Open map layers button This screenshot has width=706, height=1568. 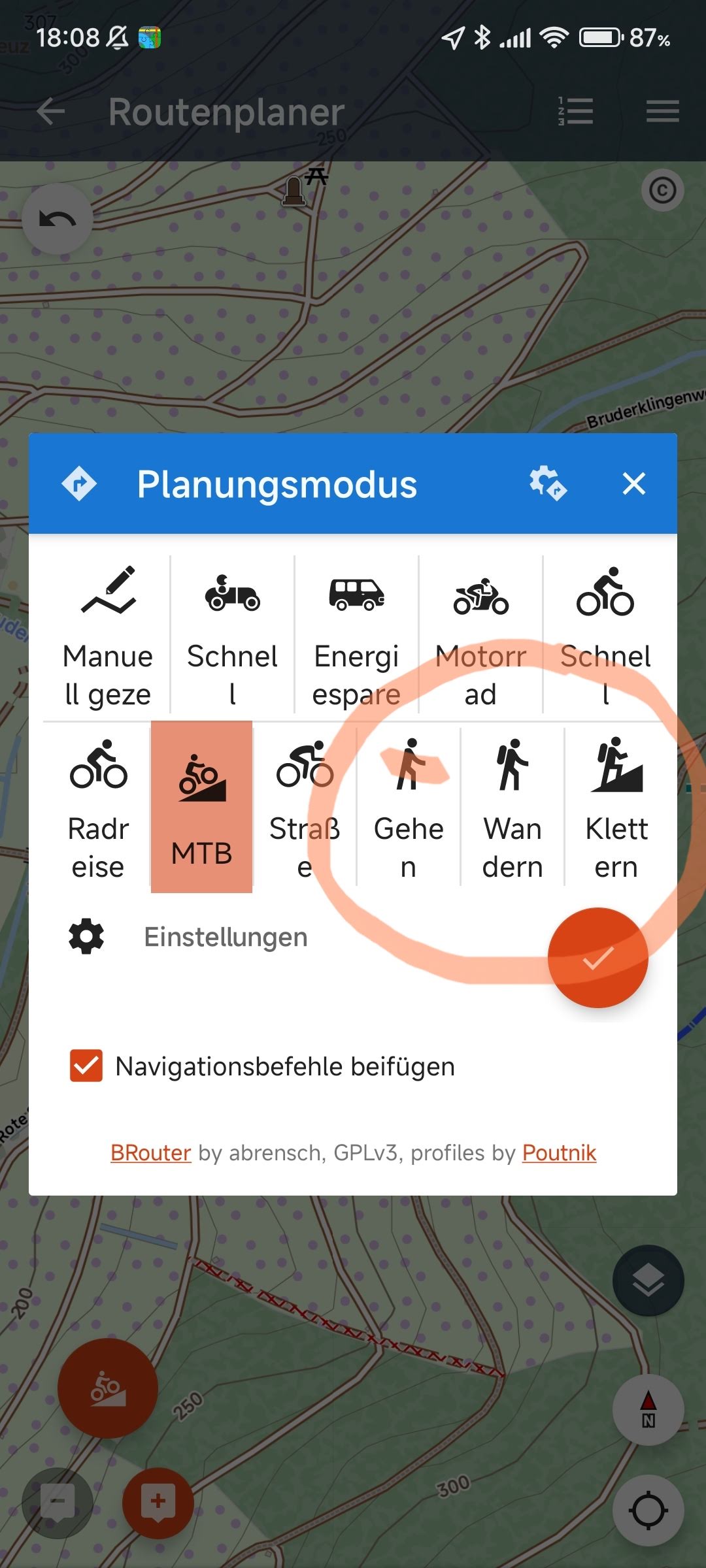(x=648, y=1281)
